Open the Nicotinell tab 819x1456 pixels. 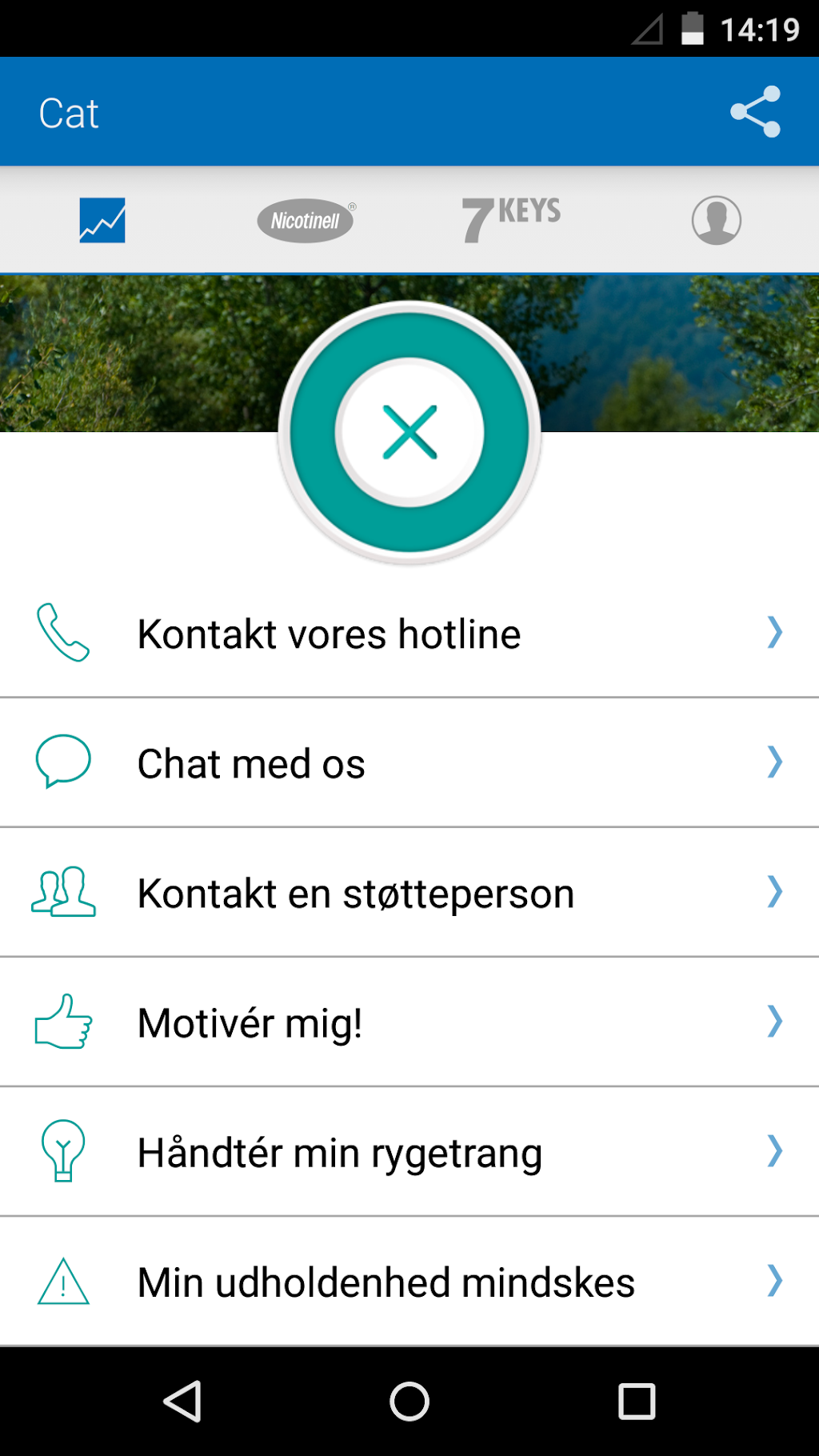point(306,220)
